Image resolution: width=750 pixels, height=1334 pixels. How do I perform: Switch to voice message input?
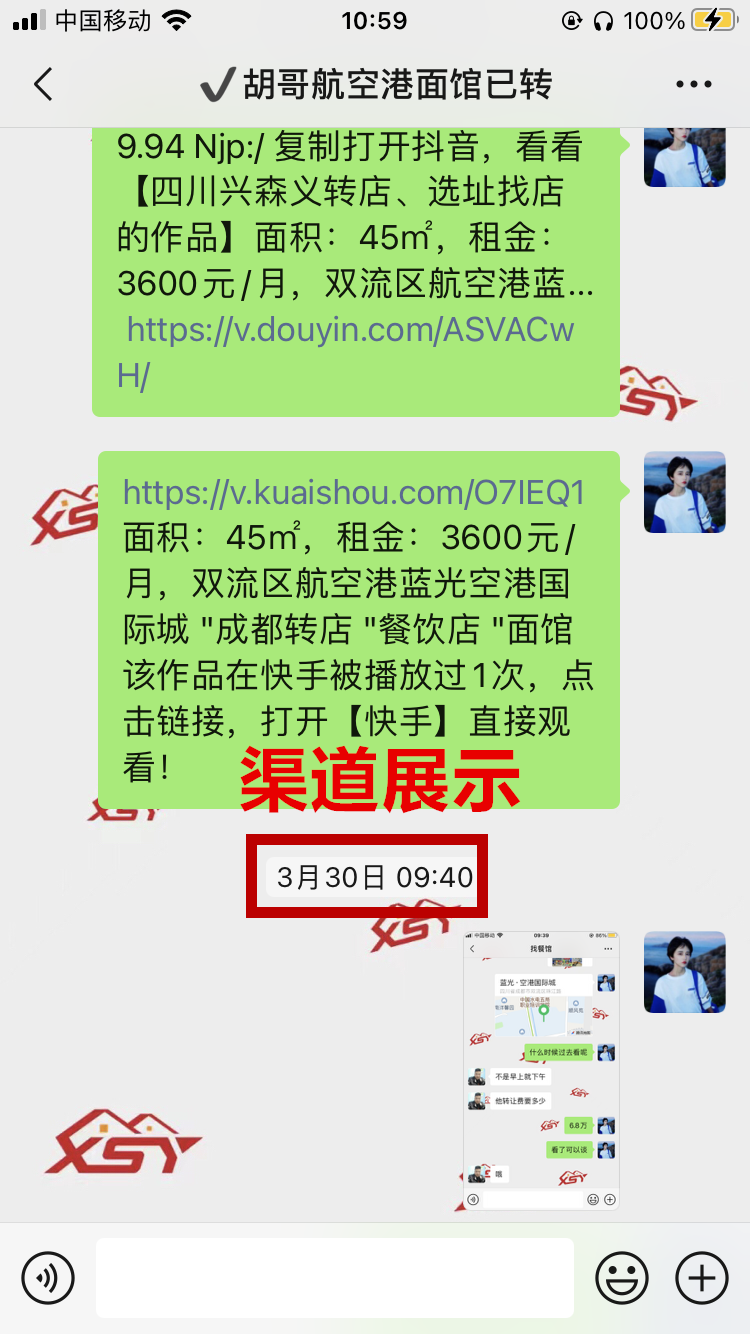48,1277
